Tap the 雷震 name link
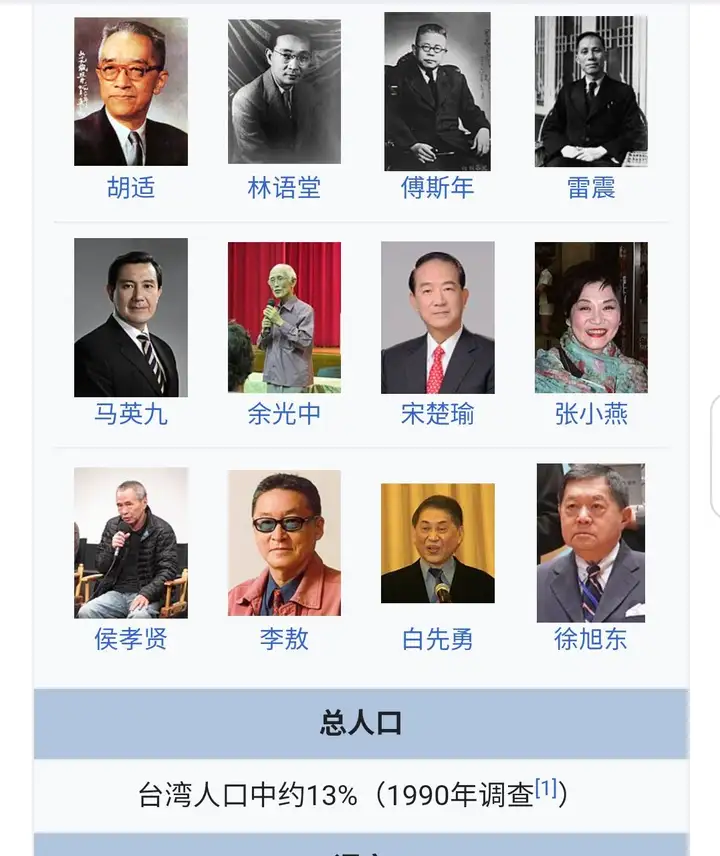 591,188
